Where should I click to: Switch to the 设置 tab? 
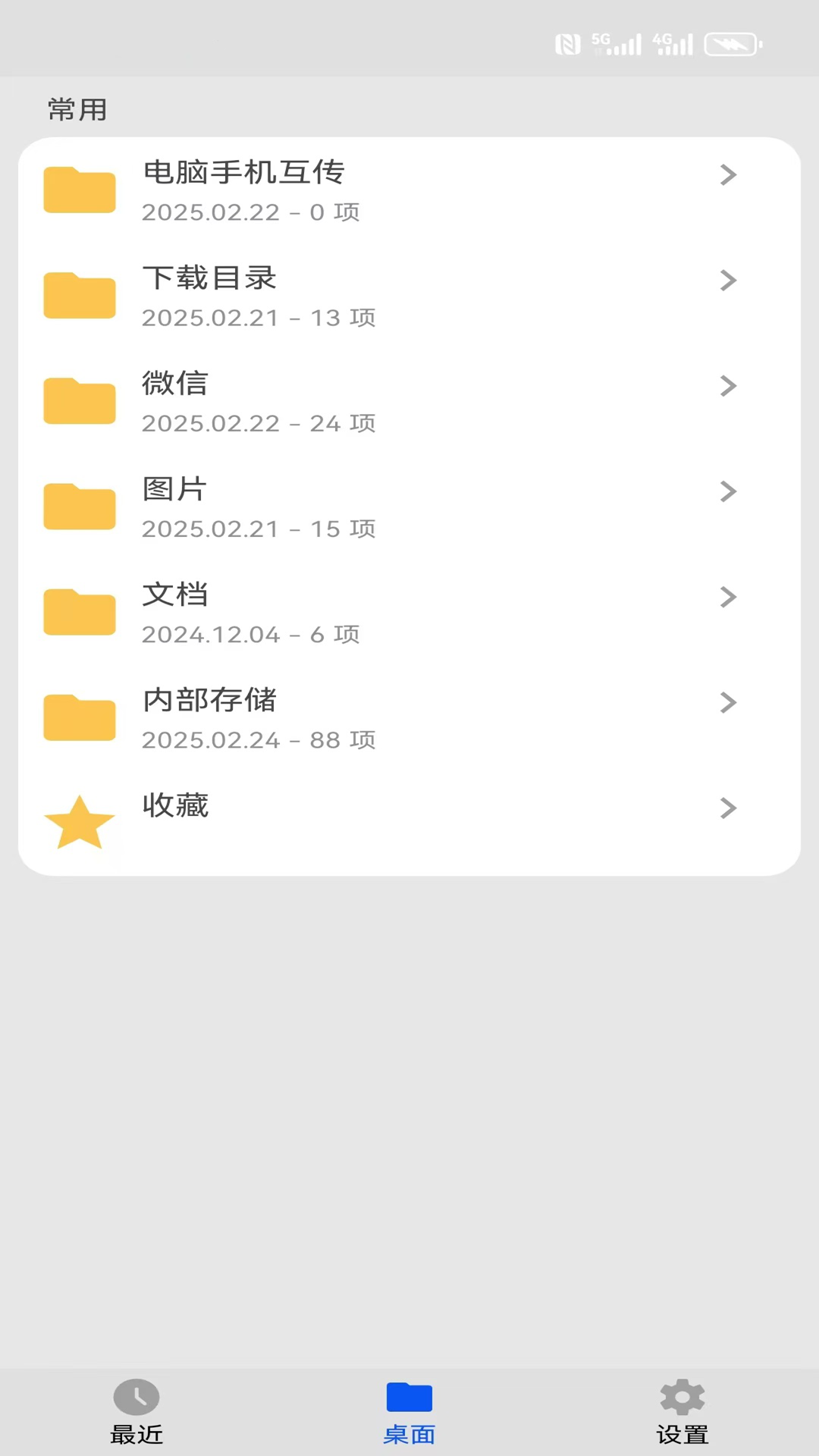coord(681,1433)
